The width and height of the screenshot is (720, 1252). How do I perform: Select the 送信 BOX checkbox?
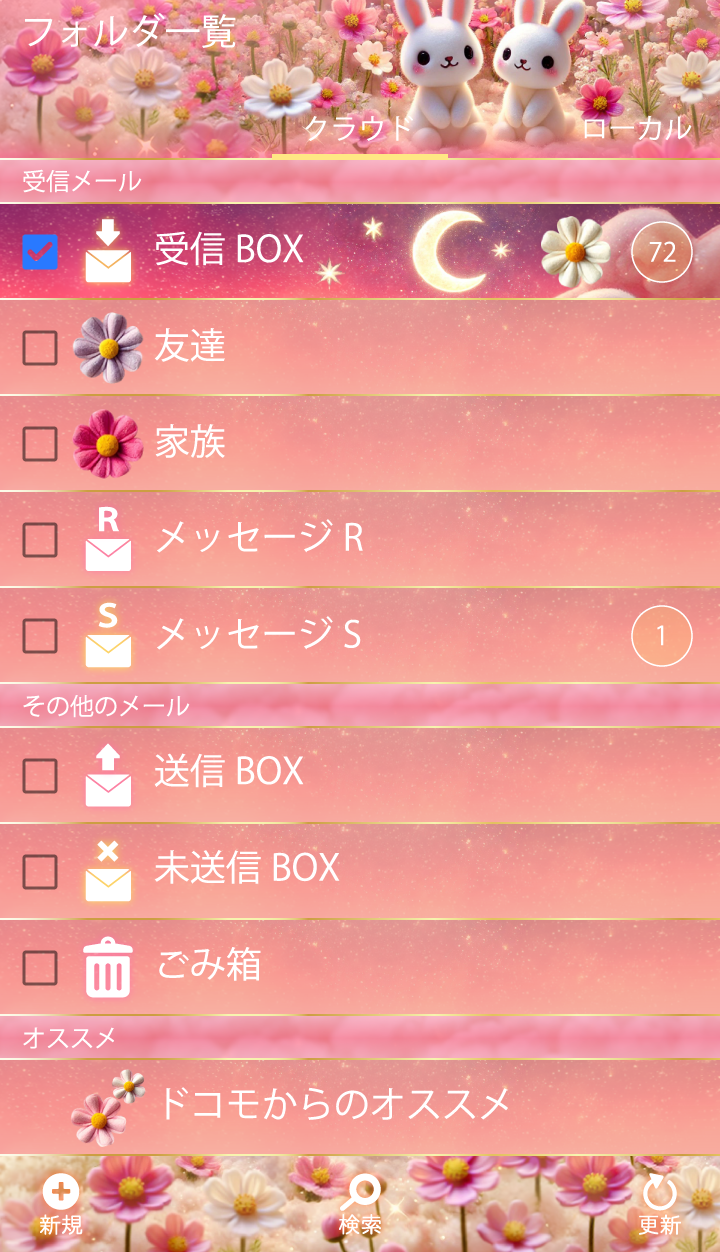[x=40, y=775]
